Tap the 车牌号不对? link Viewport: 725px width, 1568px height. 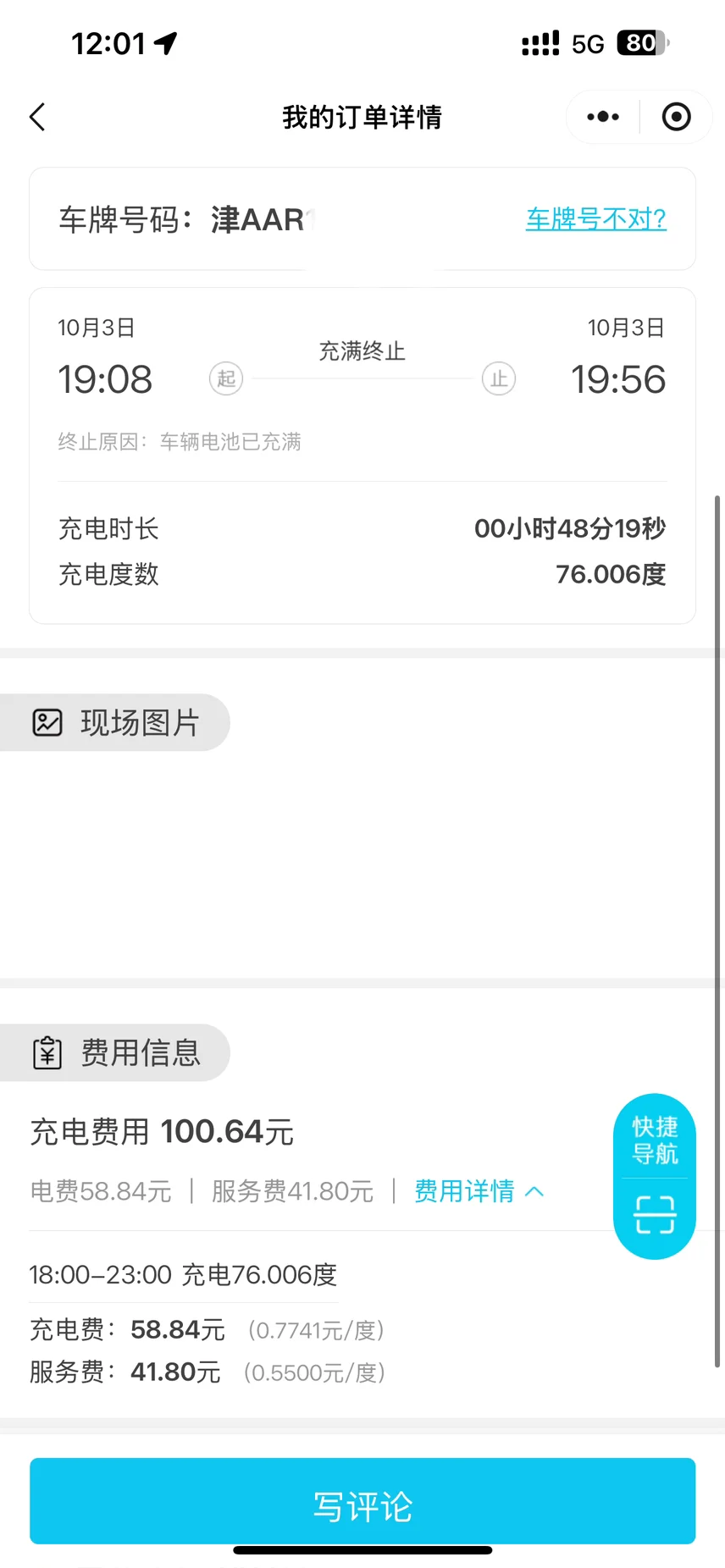596,219
